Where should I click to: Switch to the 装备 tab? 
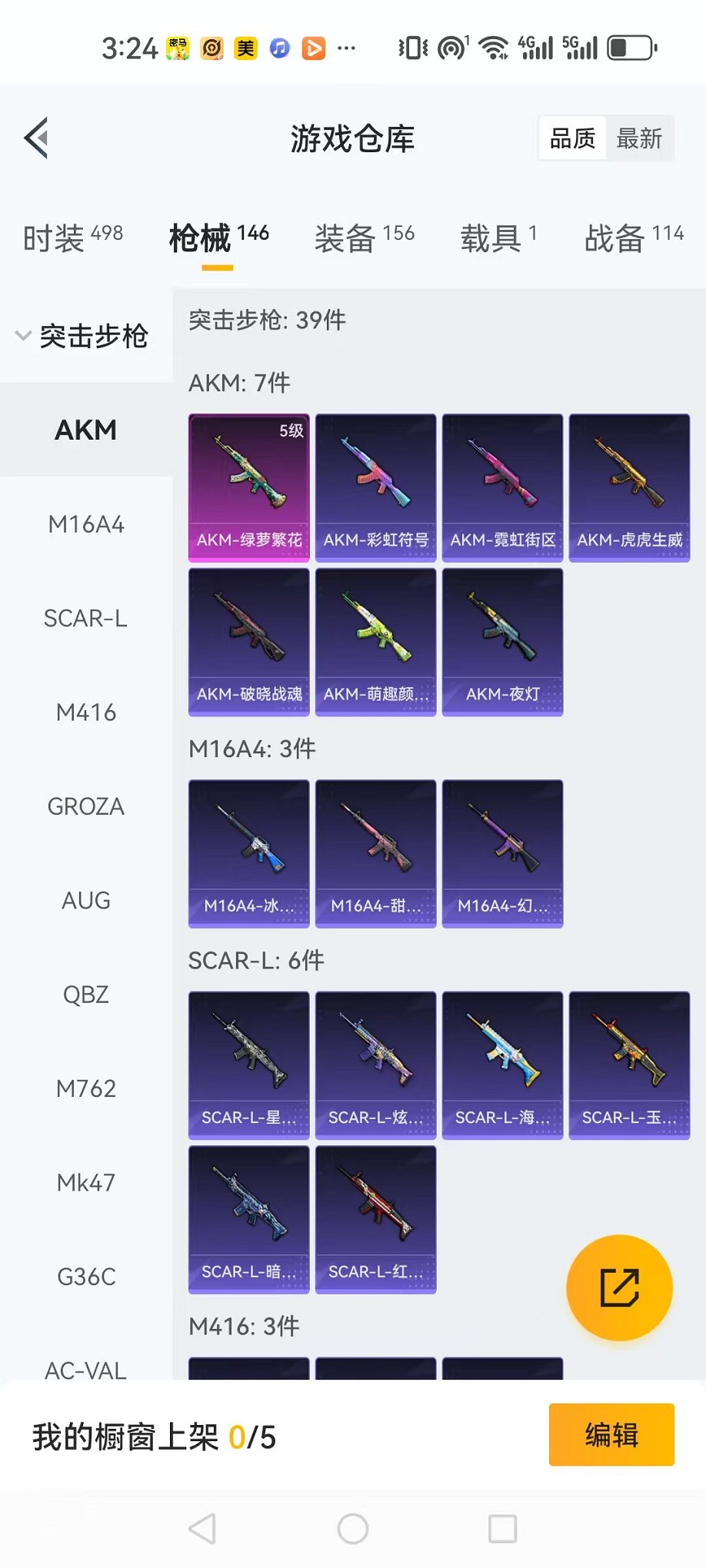tap(364, 238)
